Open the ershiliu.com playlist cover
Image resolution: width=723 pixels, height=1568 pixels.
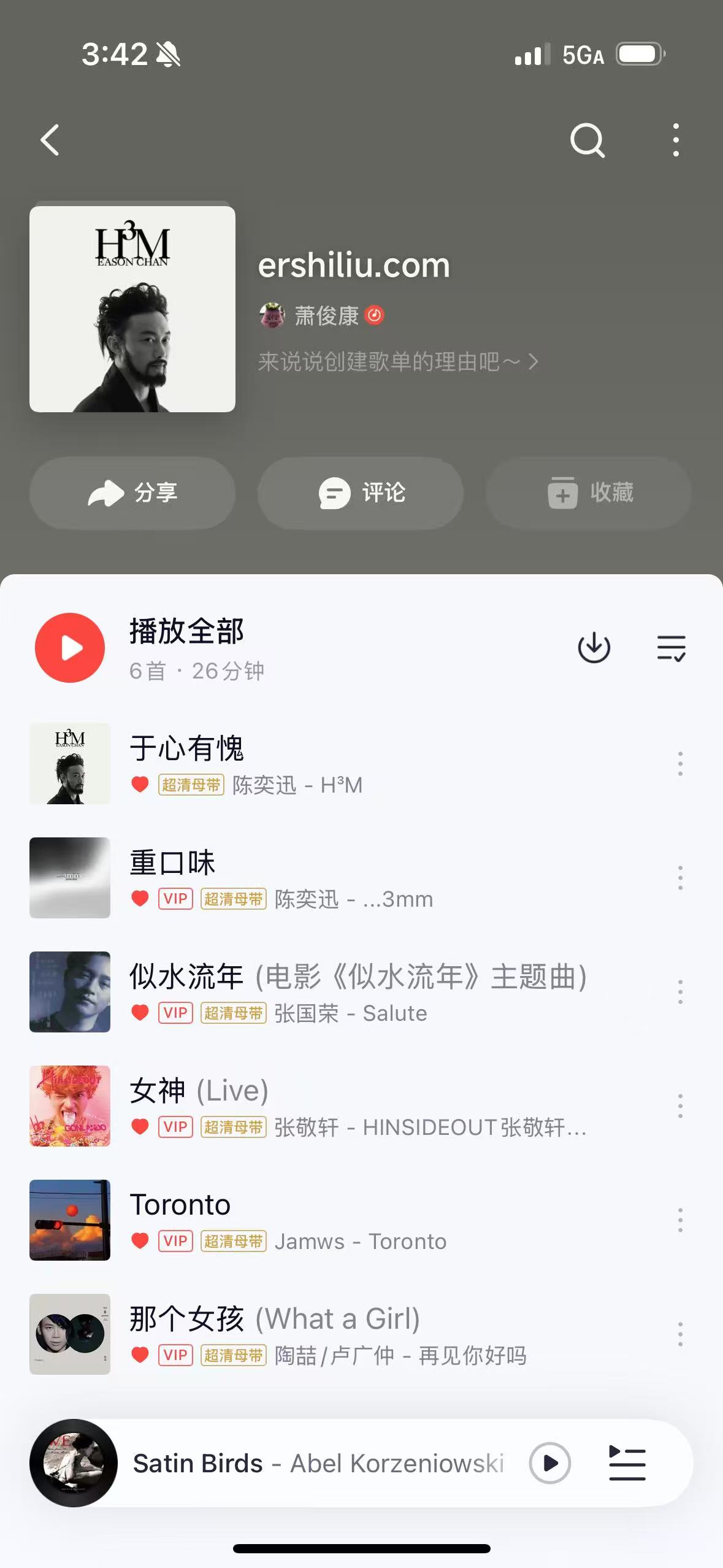[x=132, y=309]
